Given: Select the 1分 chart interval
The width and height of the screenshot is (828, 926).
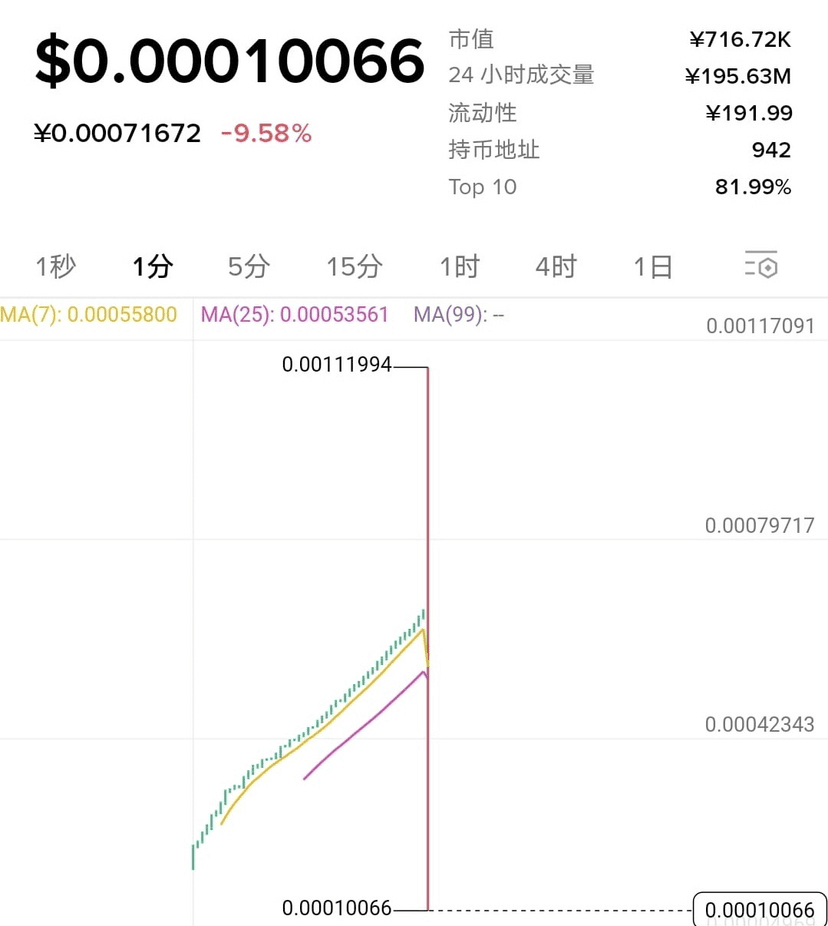Looking at the screenshot, I should tap(153, 266).
